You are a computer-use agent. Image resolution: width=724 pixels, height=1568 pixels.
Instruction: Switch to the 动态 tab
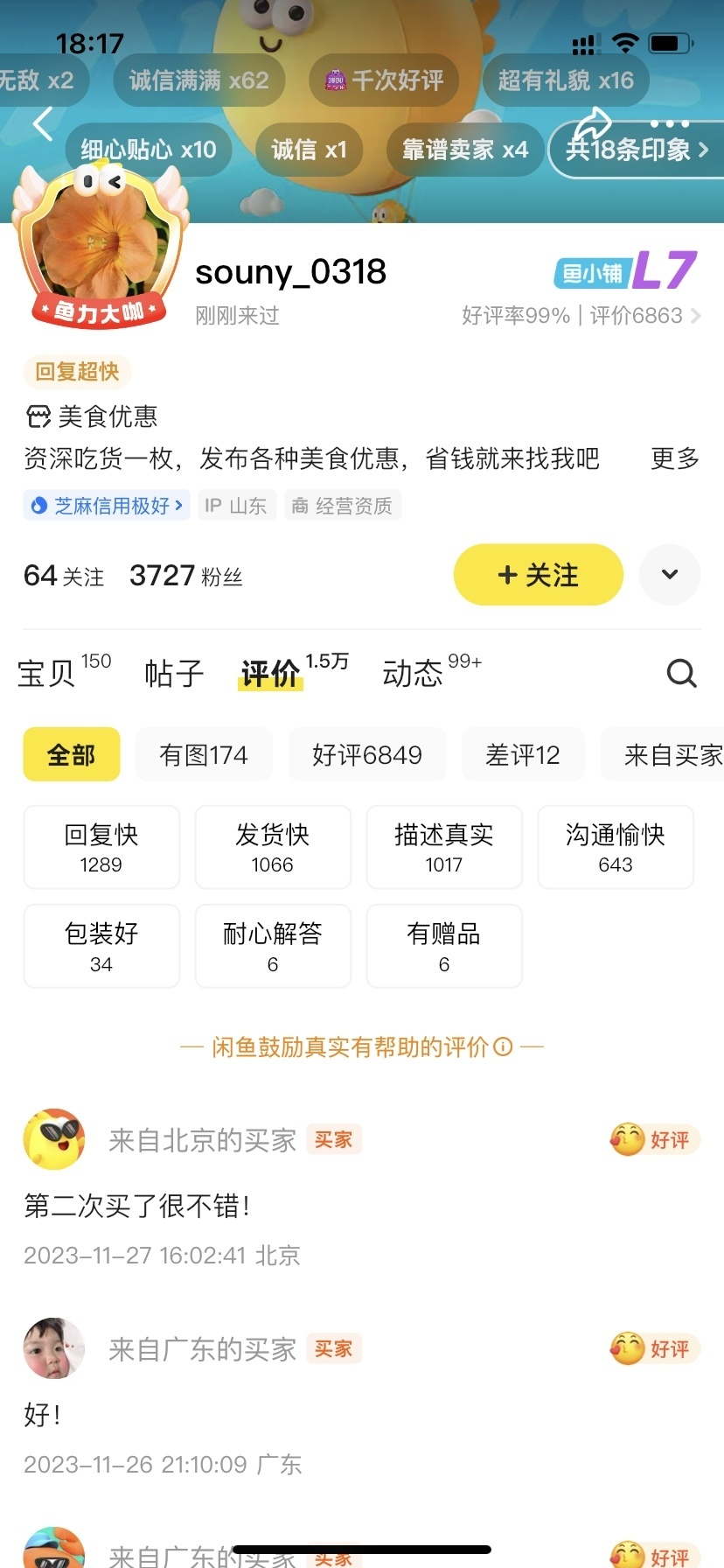(413, 673)
